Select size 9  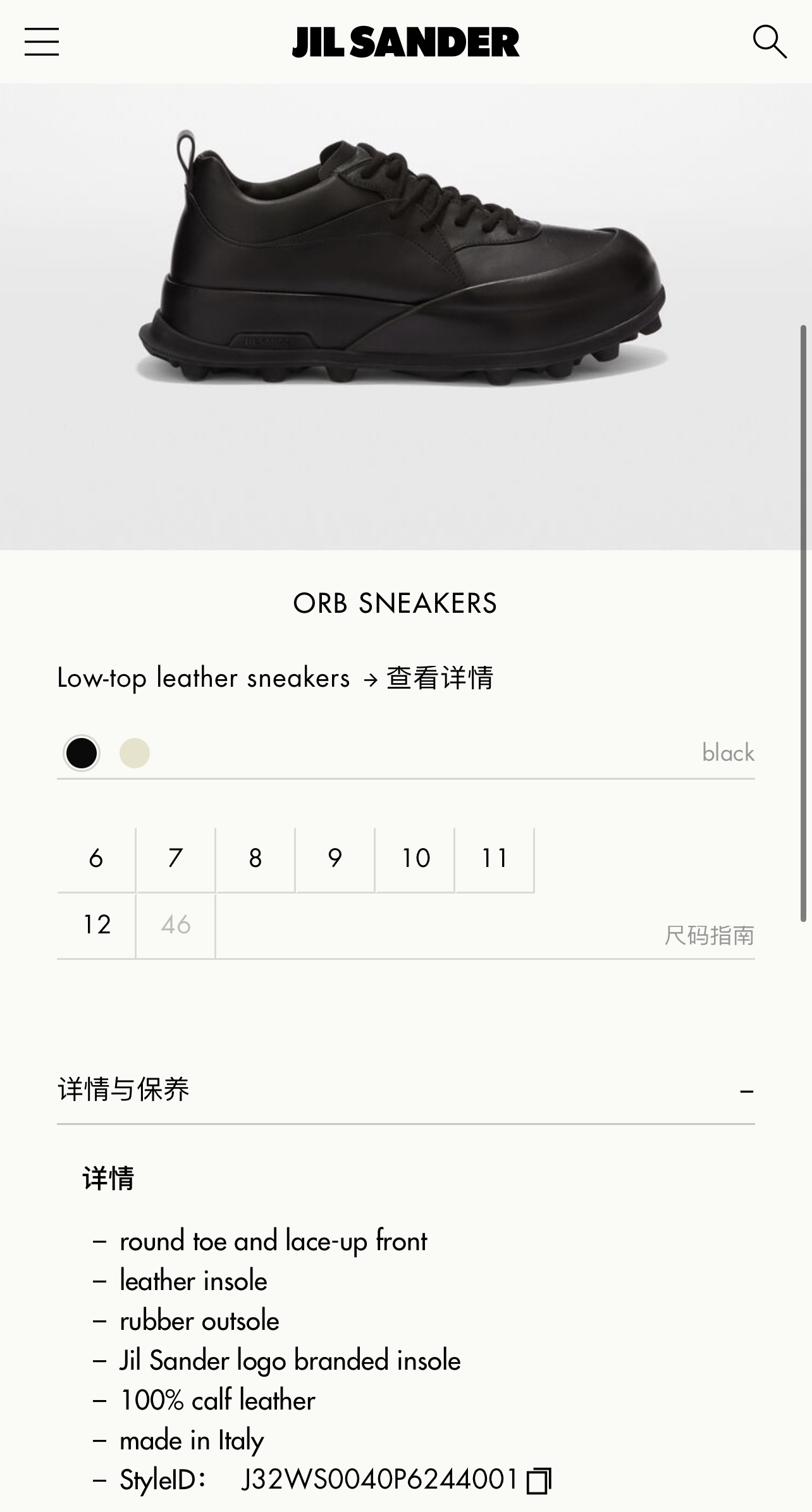[x=335, y=859]
